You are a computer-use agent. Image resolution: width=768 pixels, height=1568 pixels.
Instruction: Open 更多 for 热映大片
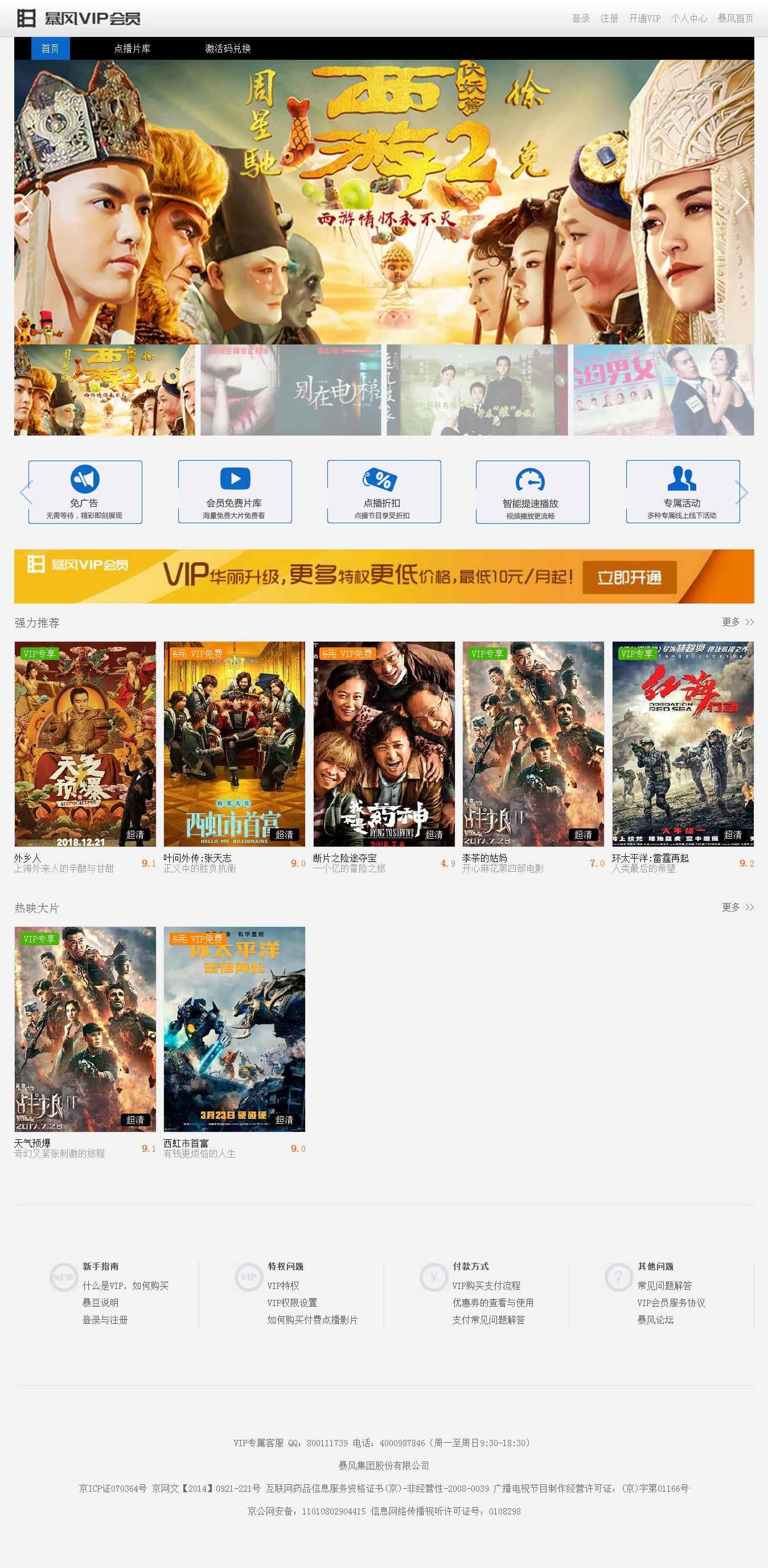coord(737,907)
